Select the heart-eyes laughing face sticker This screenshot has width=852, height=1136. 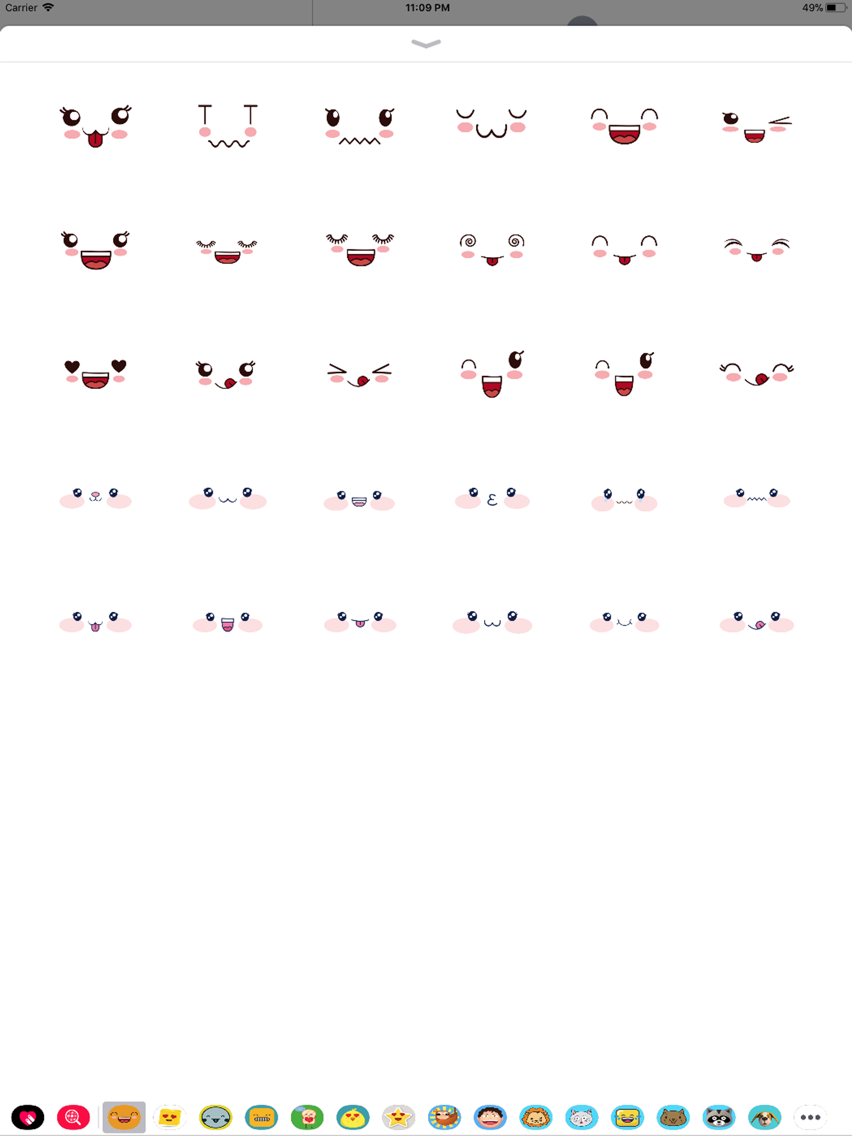[x=96, y=372]
